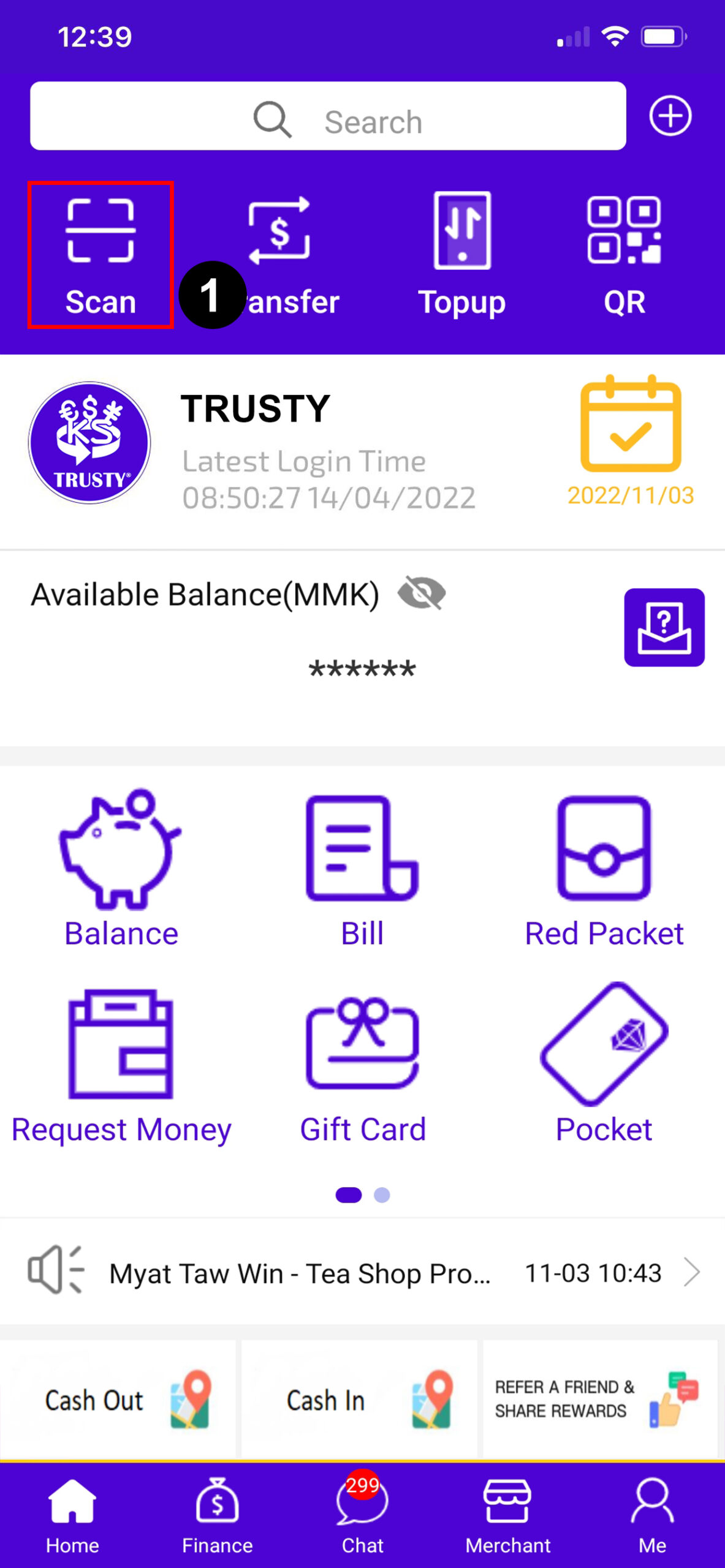Image resolution: width=725 pixels, height=1568 pixels.
Task: Find Cash Out locations
Action: [x=118, y=1400]
